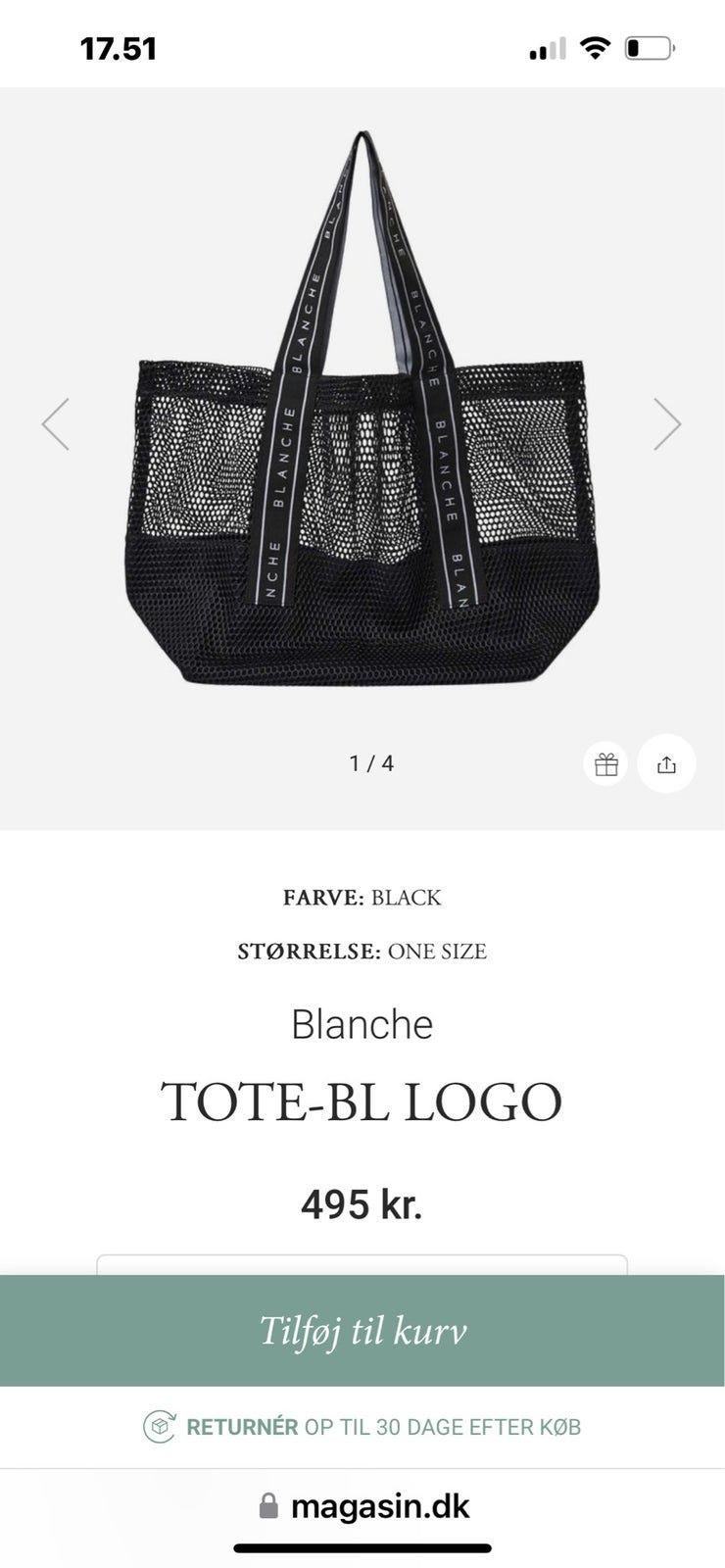Tap Tilføj til kurv button
The width and height of the screenshot is (725, 1568).
tap(362, 1331)
